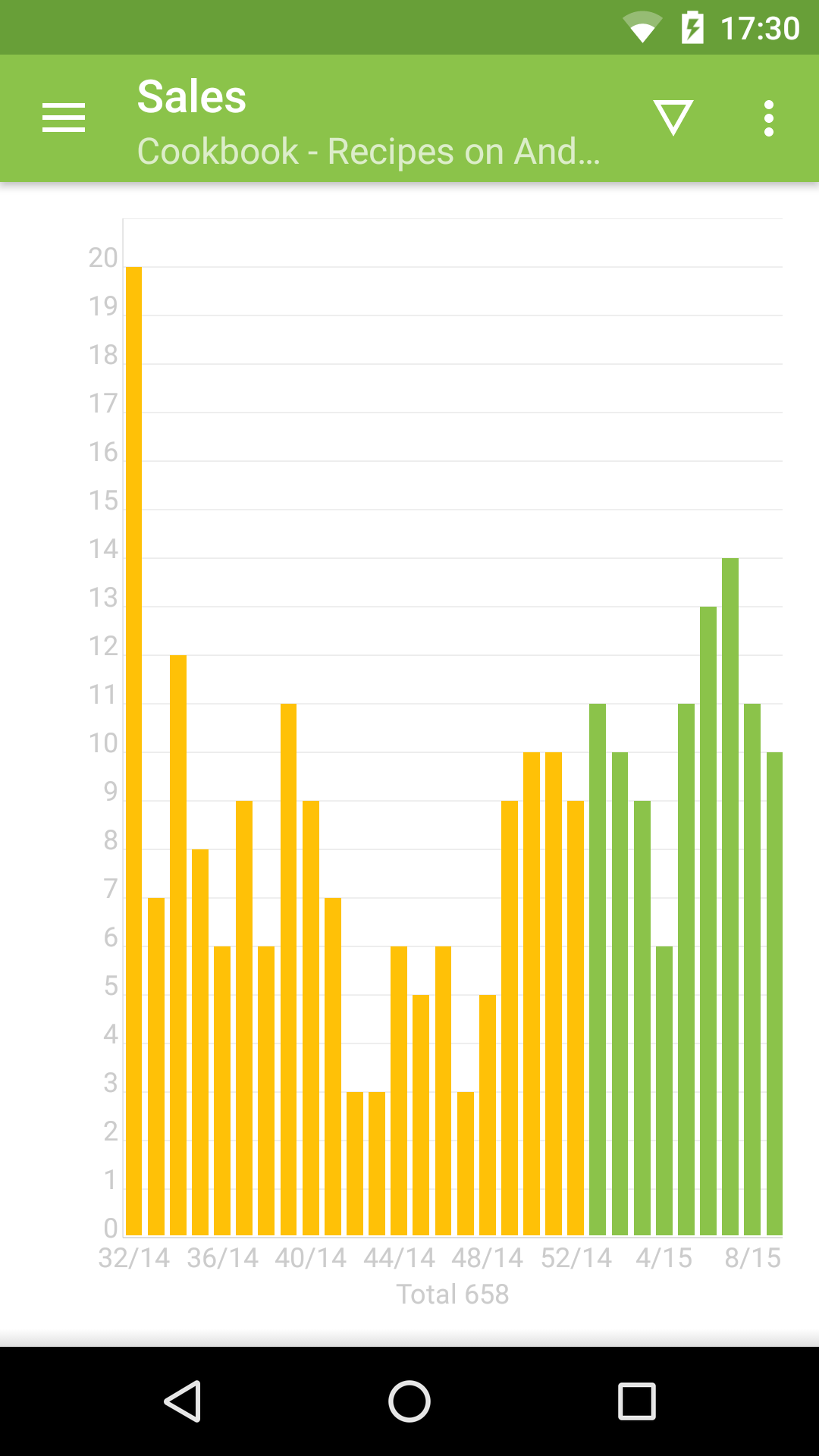Open the navigation drawer menu
Image resolution: width=819 pixels, height=1456 pixels.
click(x=64, y=118)
